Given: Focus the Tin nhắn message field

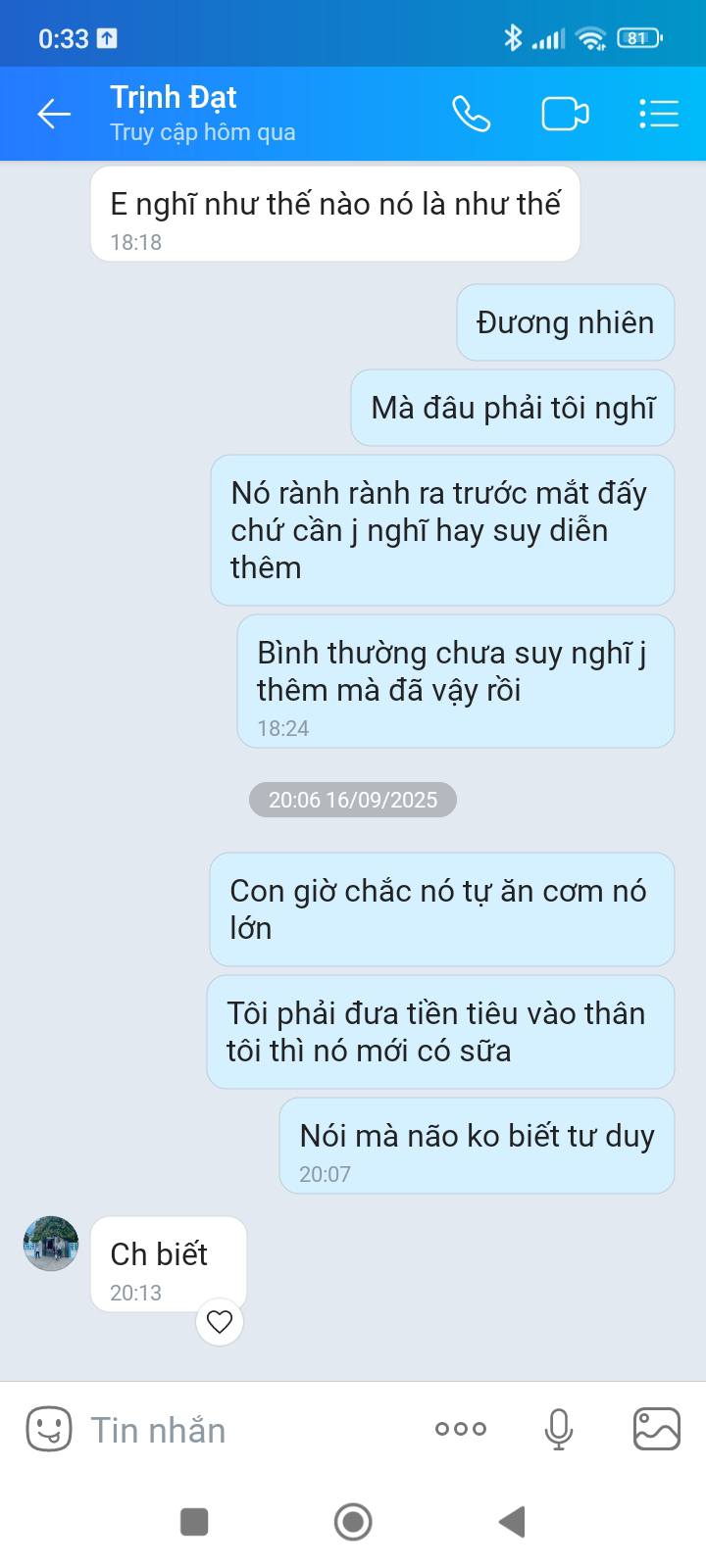Looking at the screenshot, I should [x=245, y=1430].
